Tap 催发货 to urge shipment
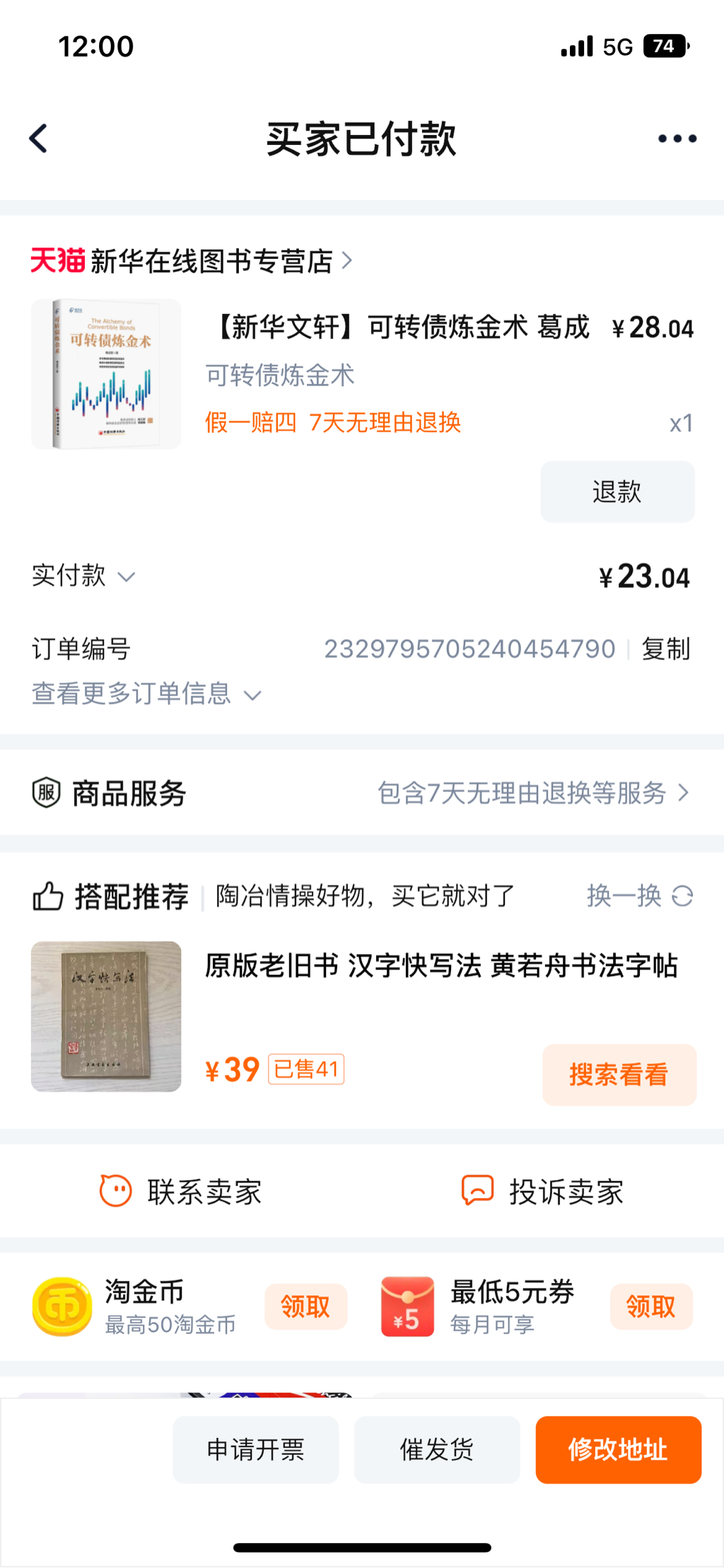The image size is (724, 1568). coord(436,1449)
